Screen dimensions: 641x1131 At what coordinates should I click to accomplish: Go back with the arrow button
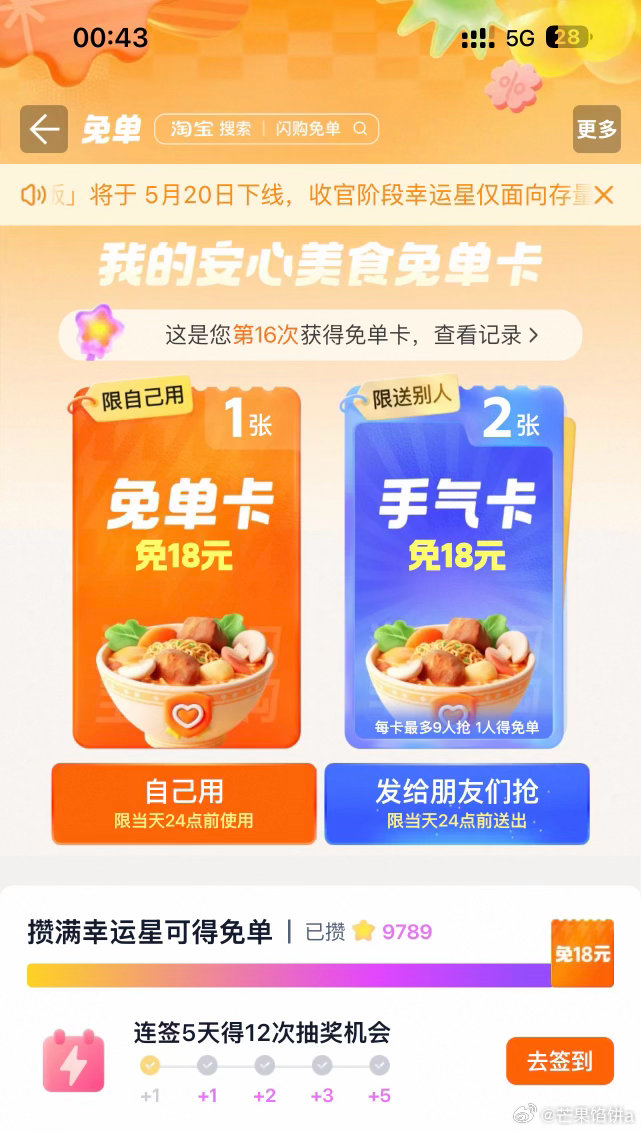tap(44, 129)
